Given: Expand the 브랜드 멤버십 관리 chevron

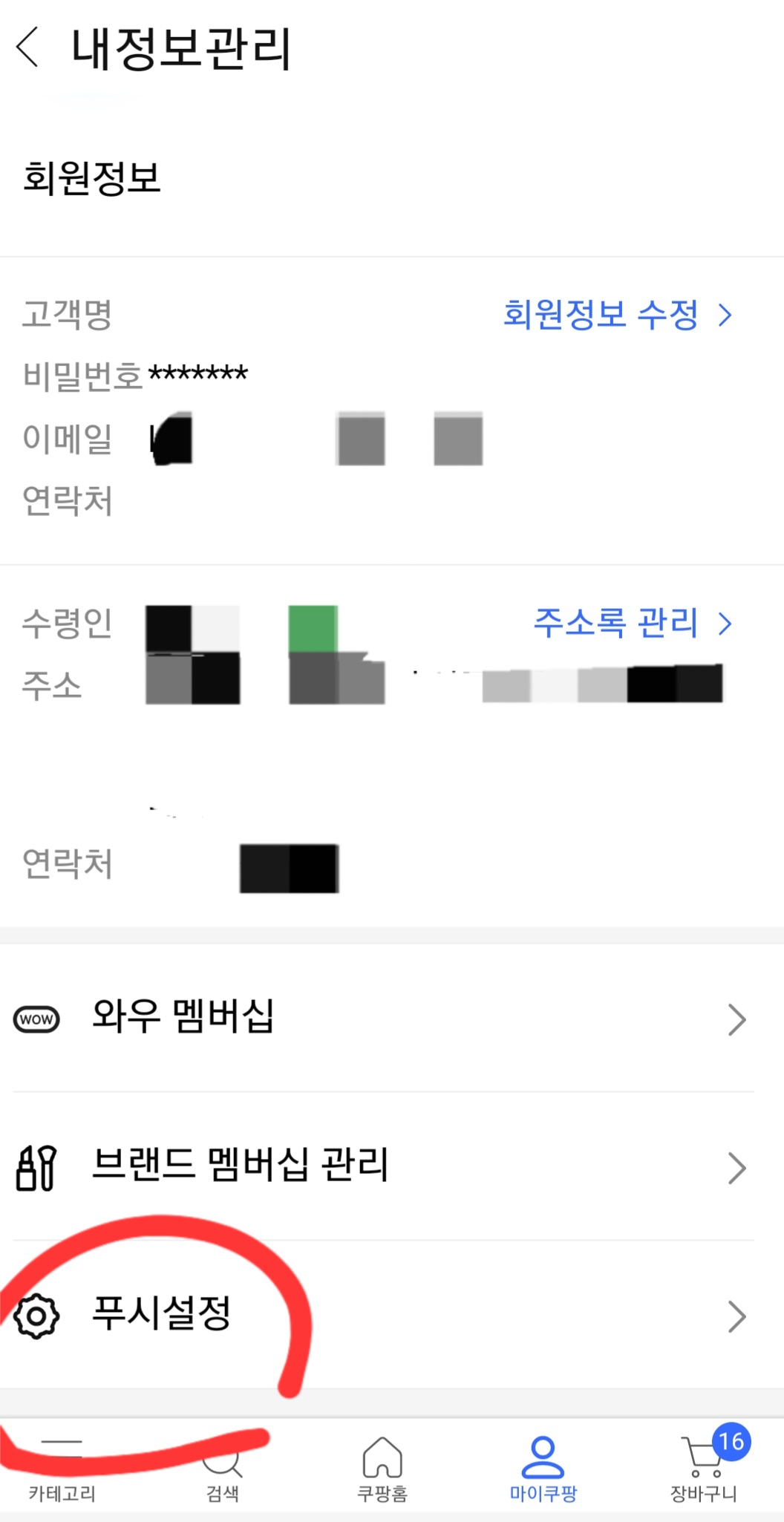Looking at the screenshot, I should point(738,1168).
